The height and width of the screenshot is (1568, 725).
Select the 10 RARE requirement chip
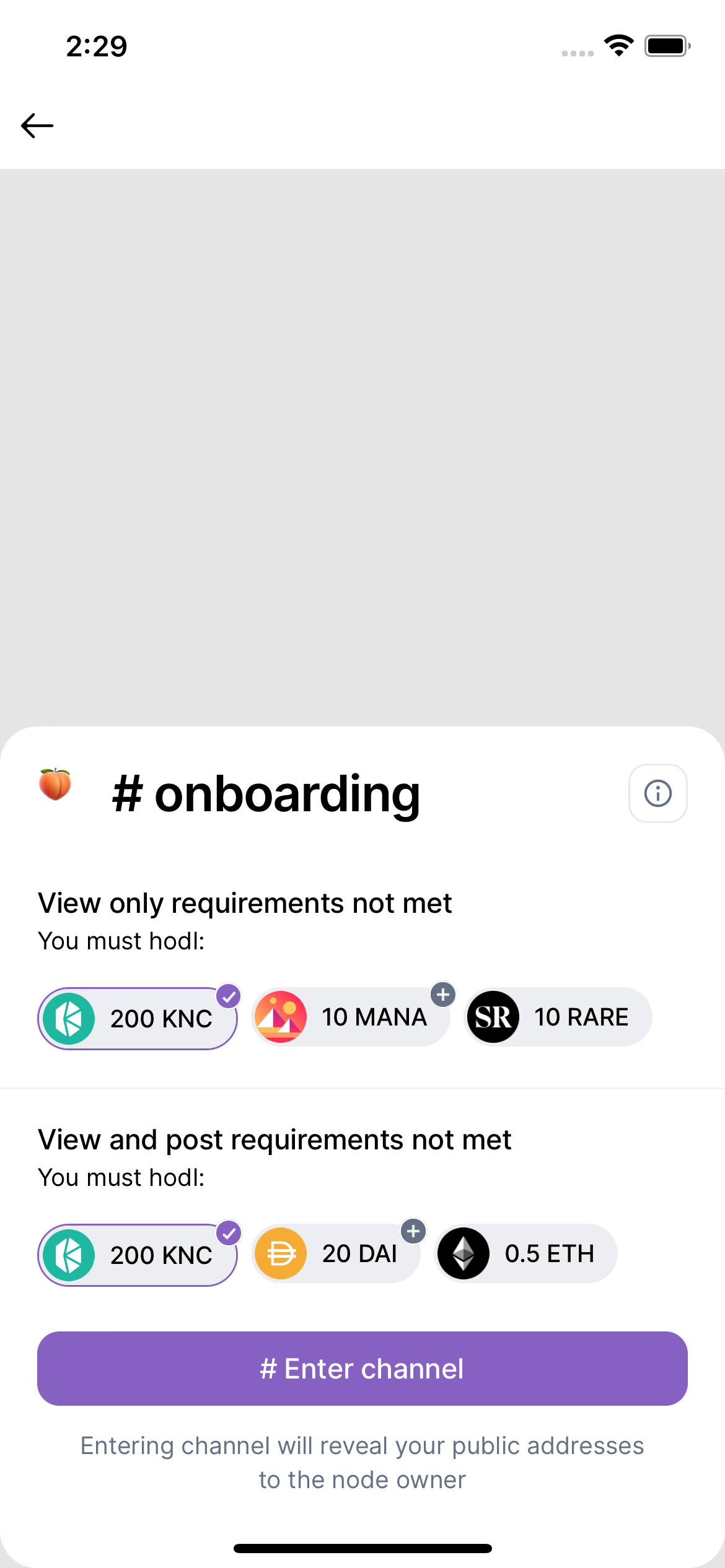point(558,1017)
